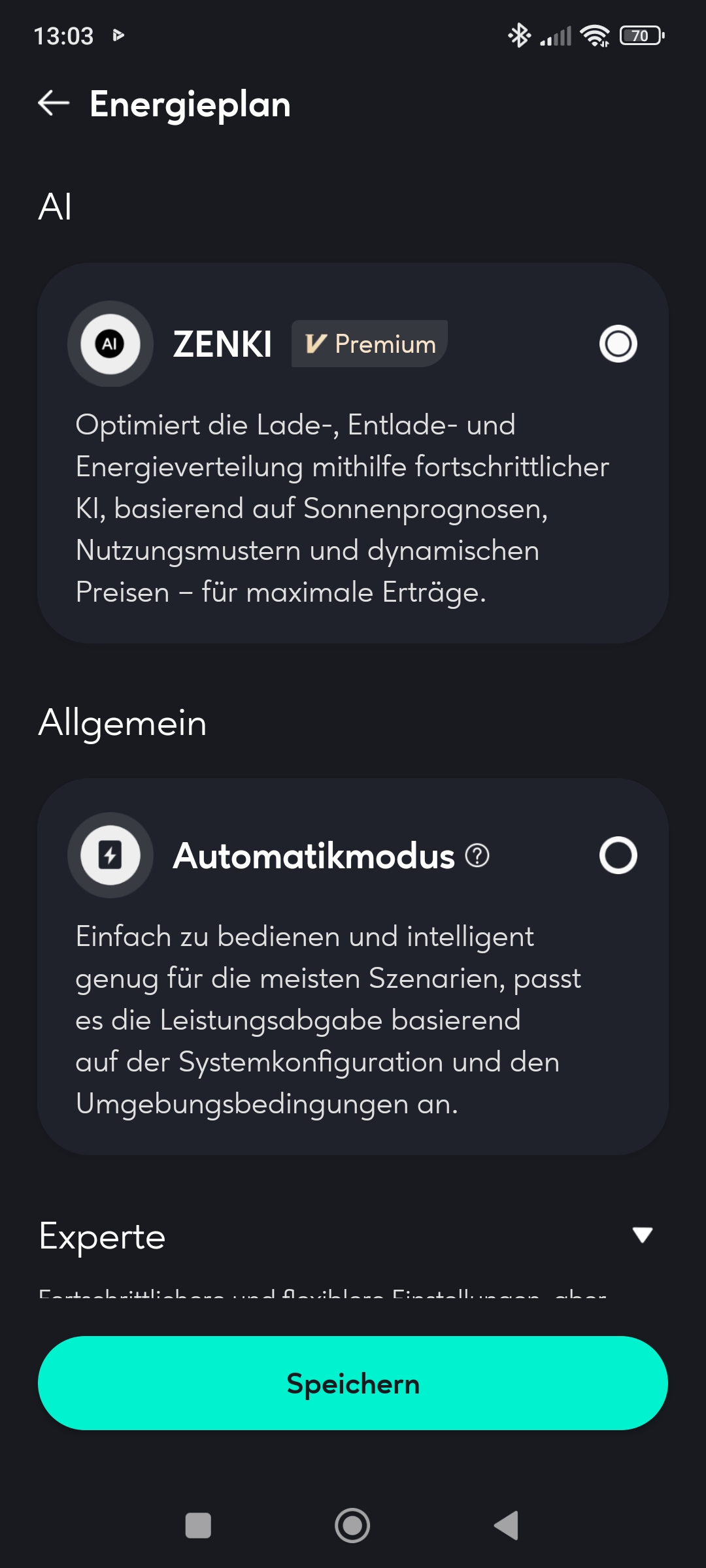Viewport: 706px width, 1568px height.
Task: Select the ZENKI radio button
Action: pyautogui.click(x=618, y=344)
